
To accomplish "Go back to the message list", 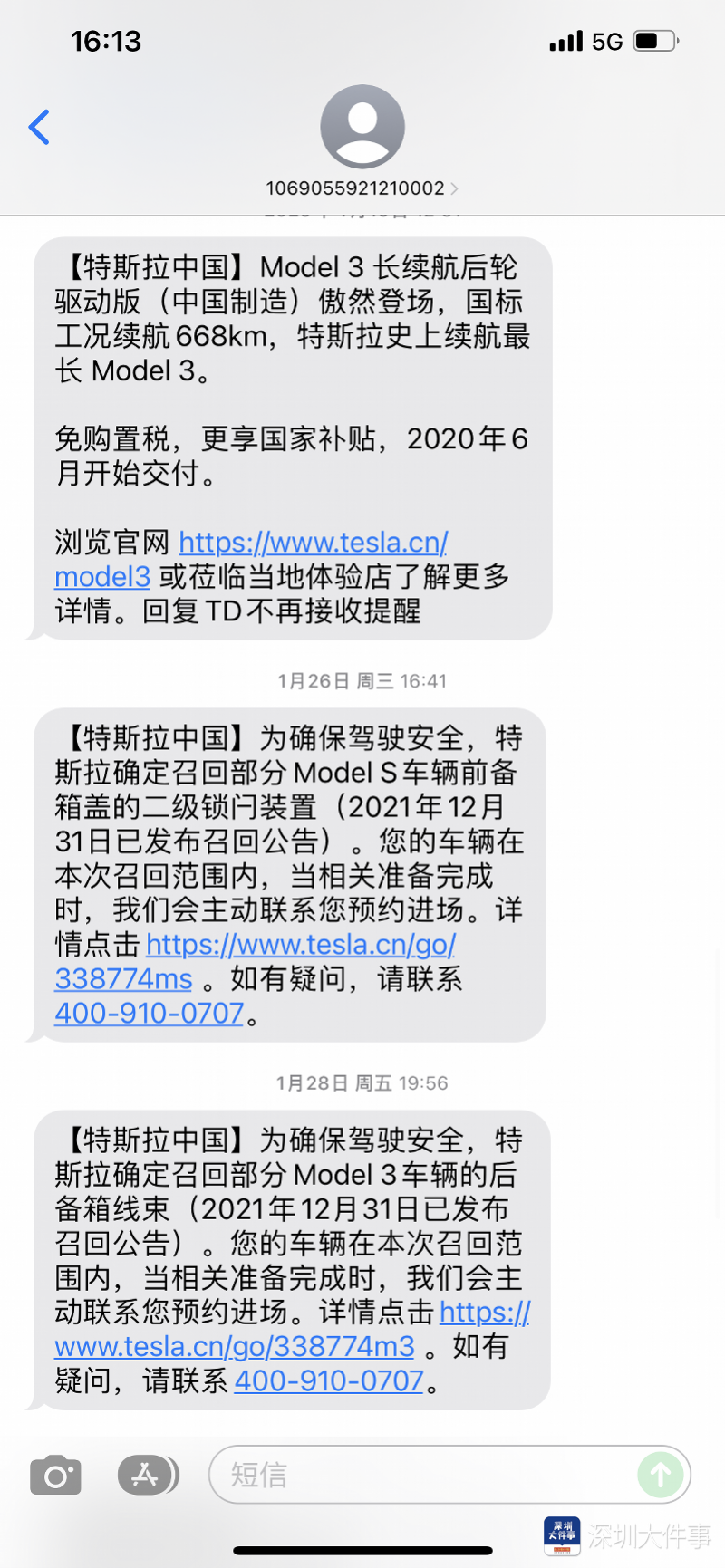I will 39,127.
